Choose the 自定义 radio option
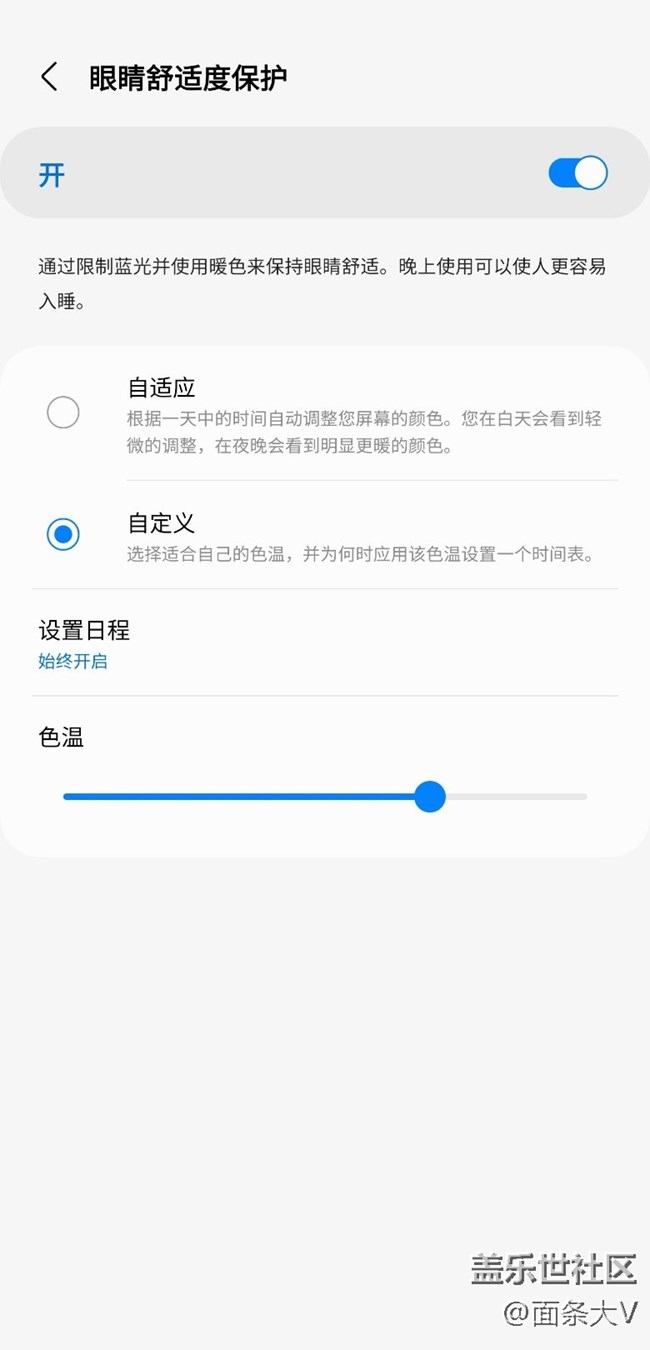Screen dimensions: 650x1350 (63, 534)
